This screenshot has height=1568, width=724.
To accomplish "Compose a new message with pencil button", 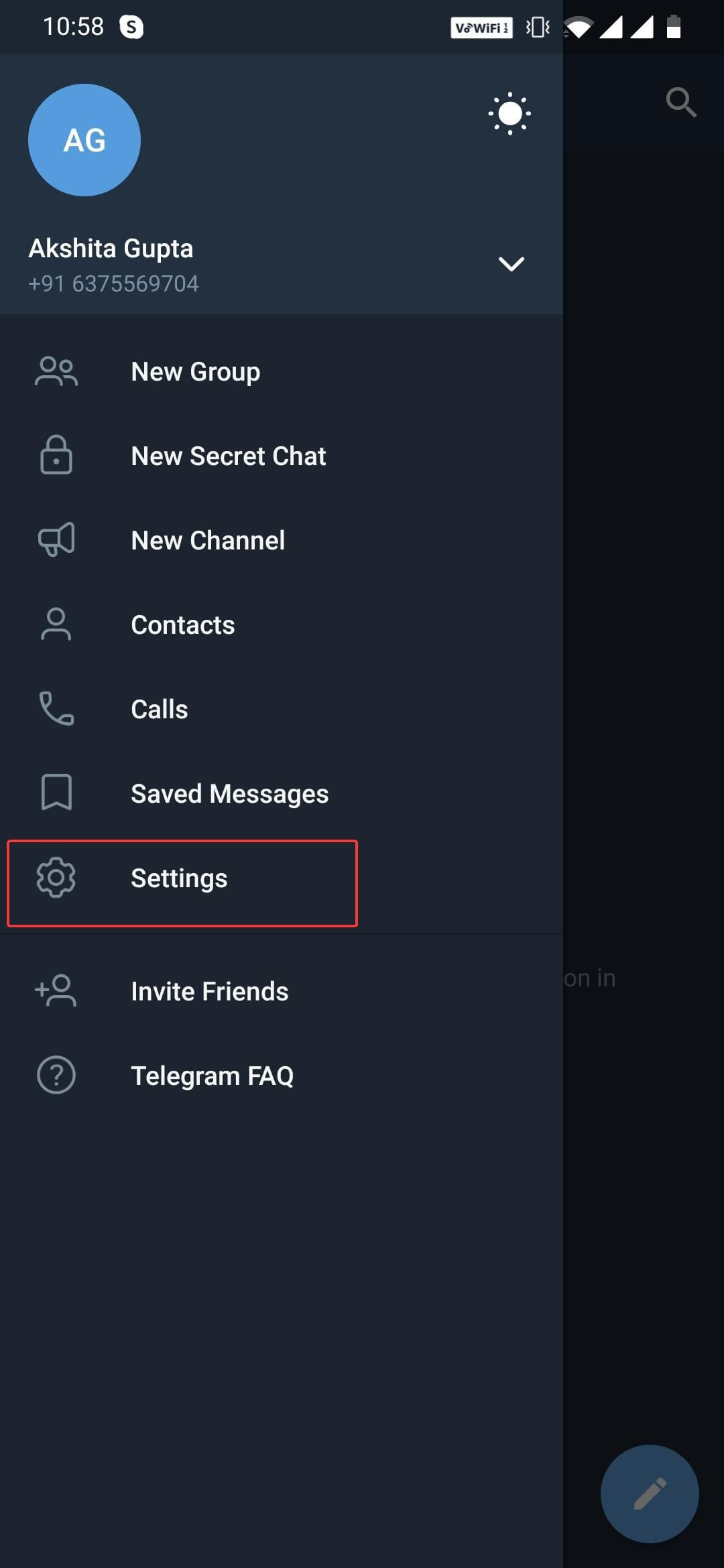I will coord(649,1494).
